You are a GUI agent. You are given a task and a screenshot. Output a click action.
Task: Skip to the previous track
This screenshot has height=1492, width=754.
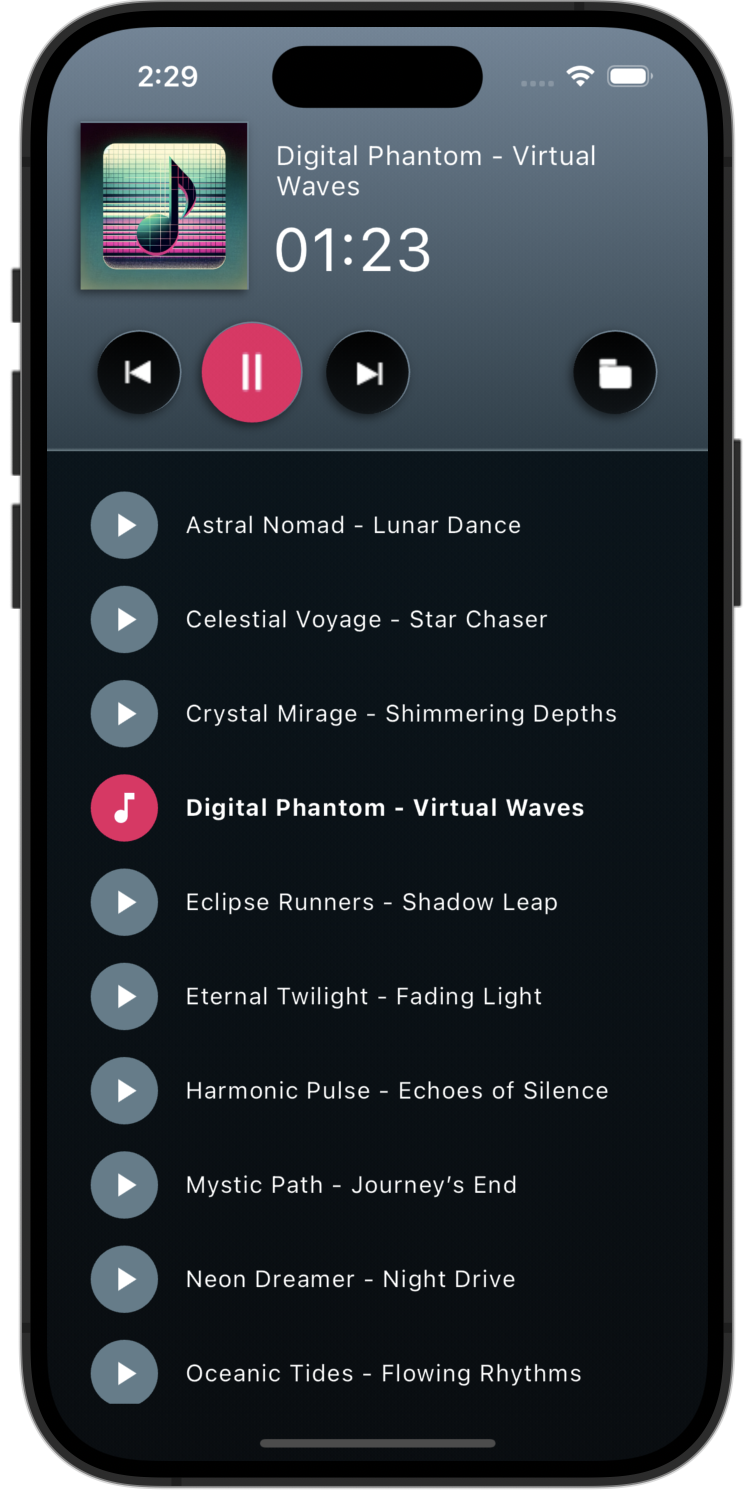point(138,372)
